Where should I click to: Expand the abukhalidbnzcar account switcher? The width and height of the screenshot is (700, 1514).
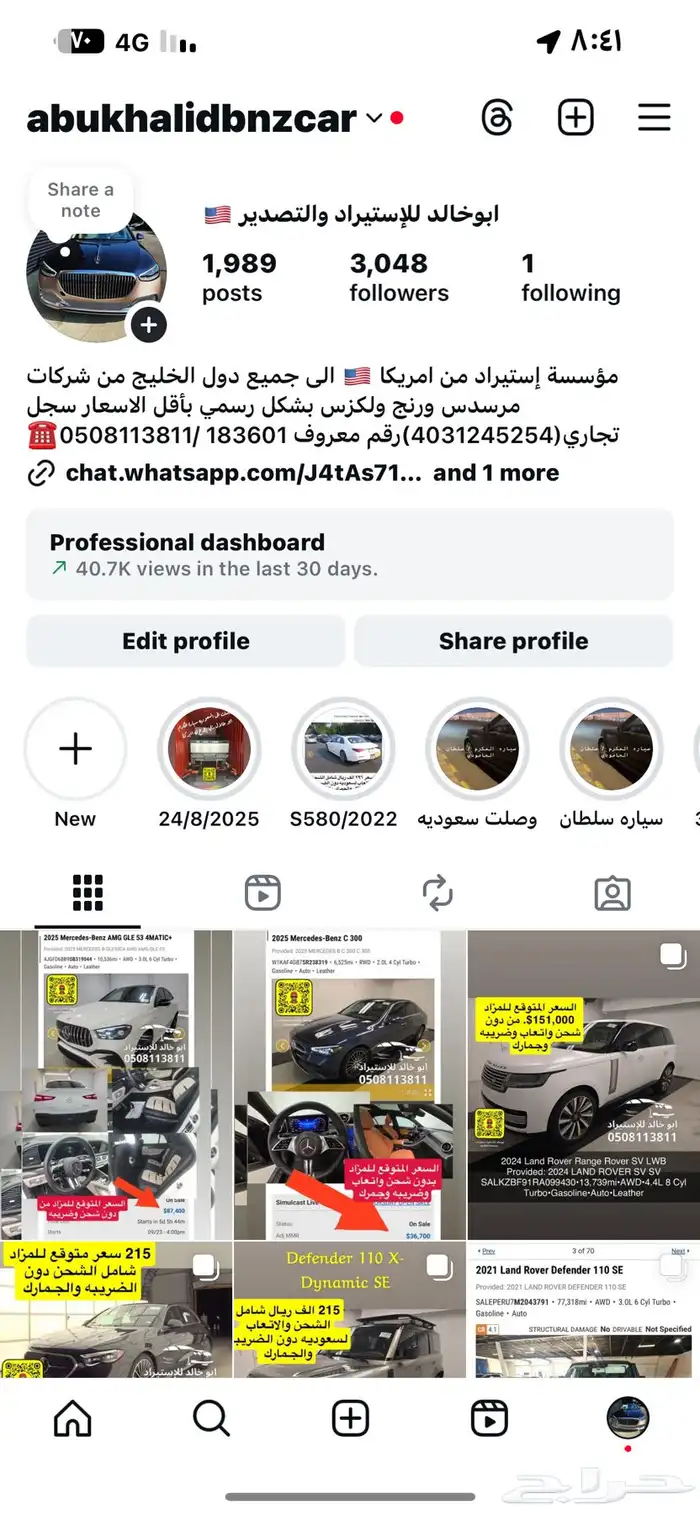click(374, 118)
